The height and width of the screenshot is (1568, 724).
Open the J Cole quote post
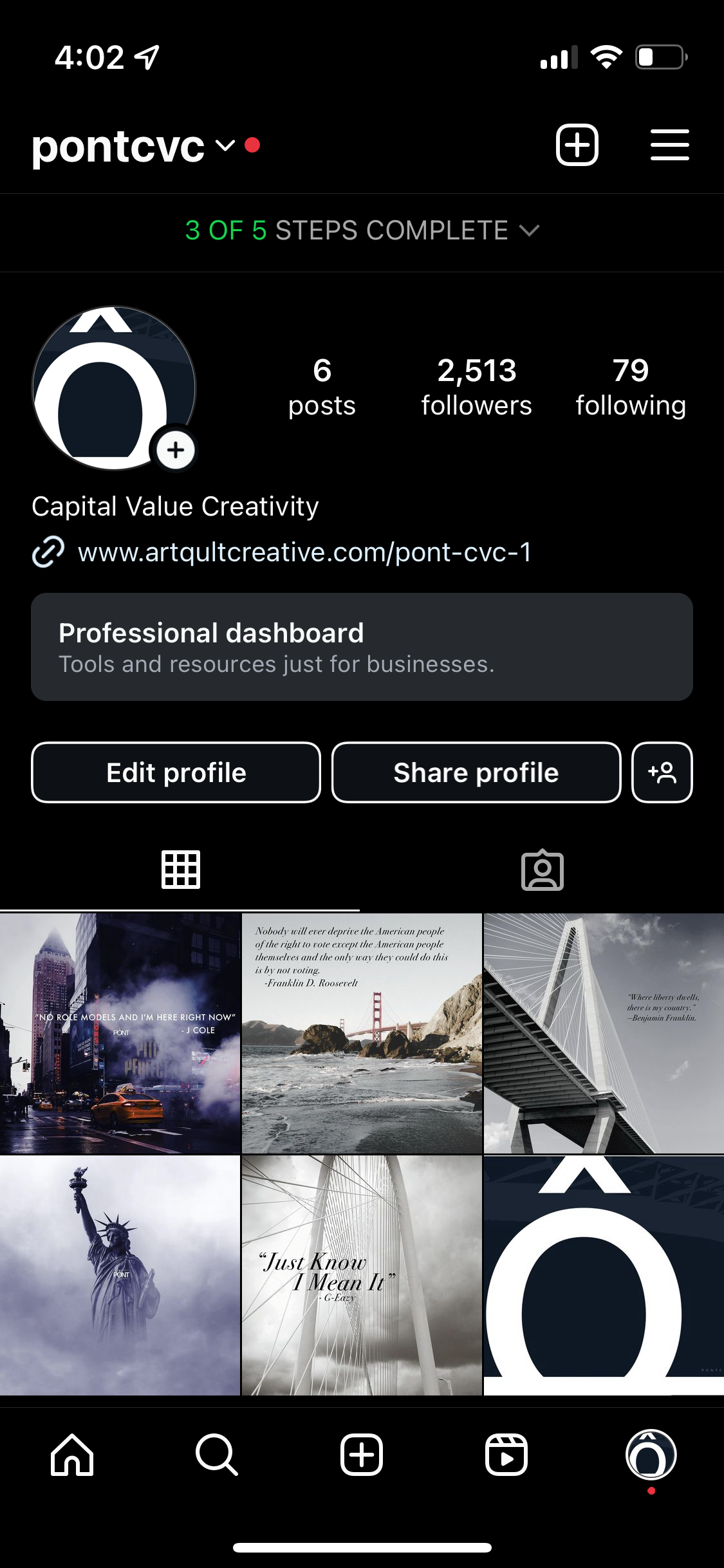pos(120,1033)
